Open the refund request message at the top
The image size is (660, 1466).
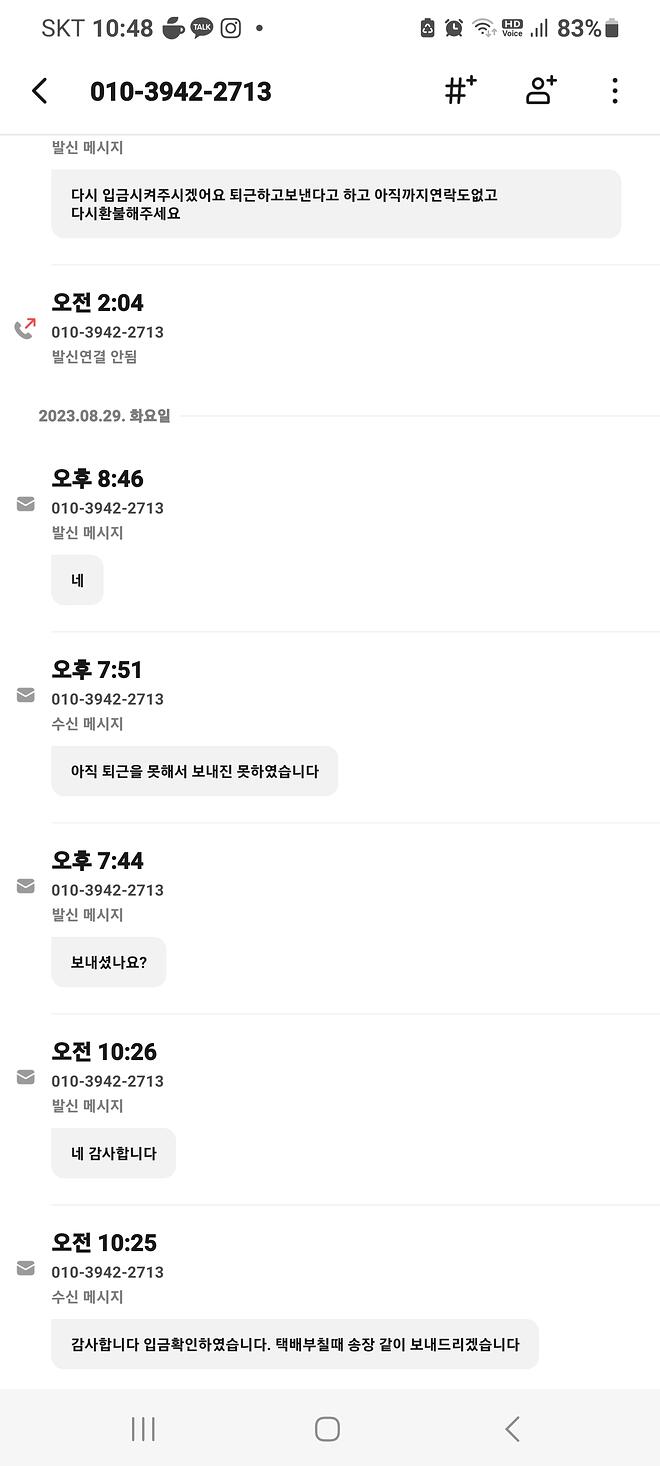[336, 204]
